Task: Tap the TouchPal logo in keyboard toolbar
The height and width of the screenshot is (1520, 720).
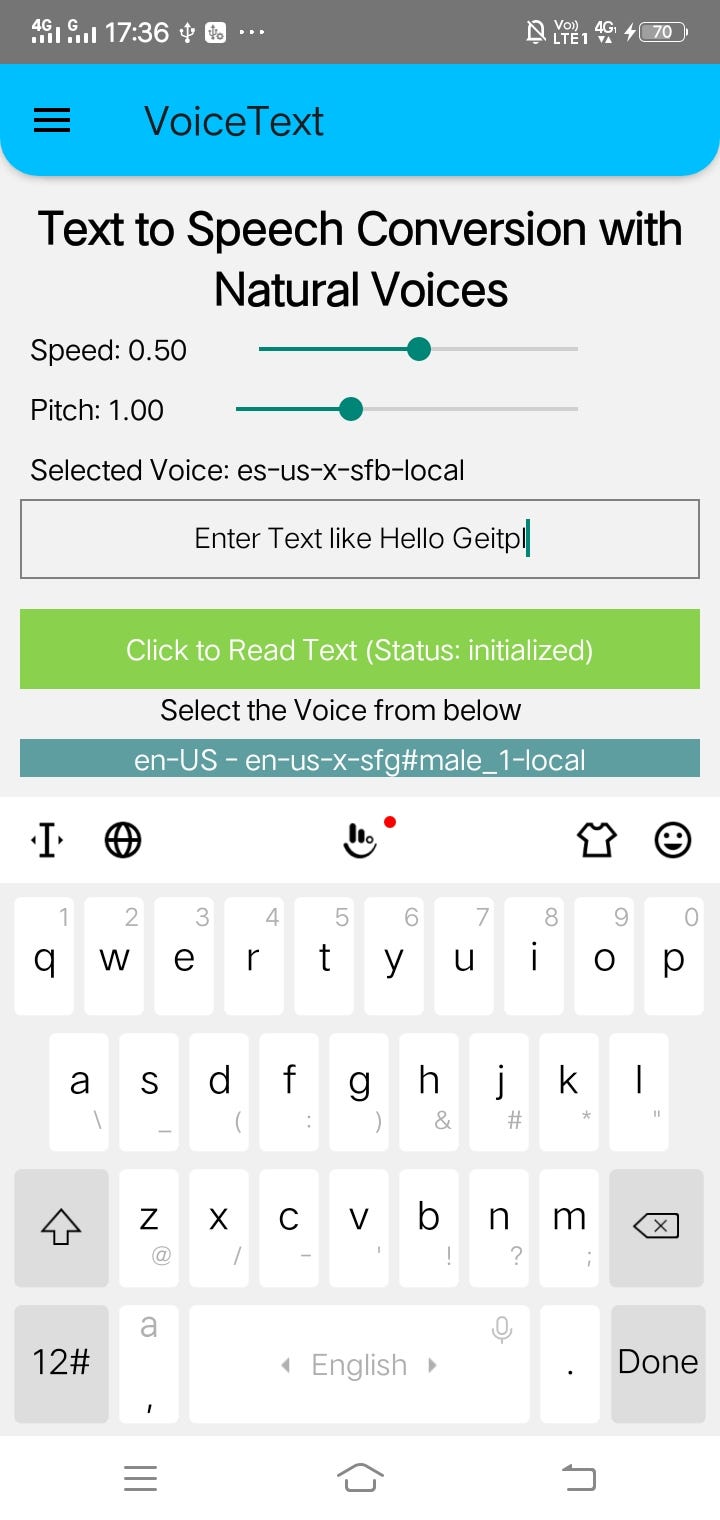Action: point(360,841)
